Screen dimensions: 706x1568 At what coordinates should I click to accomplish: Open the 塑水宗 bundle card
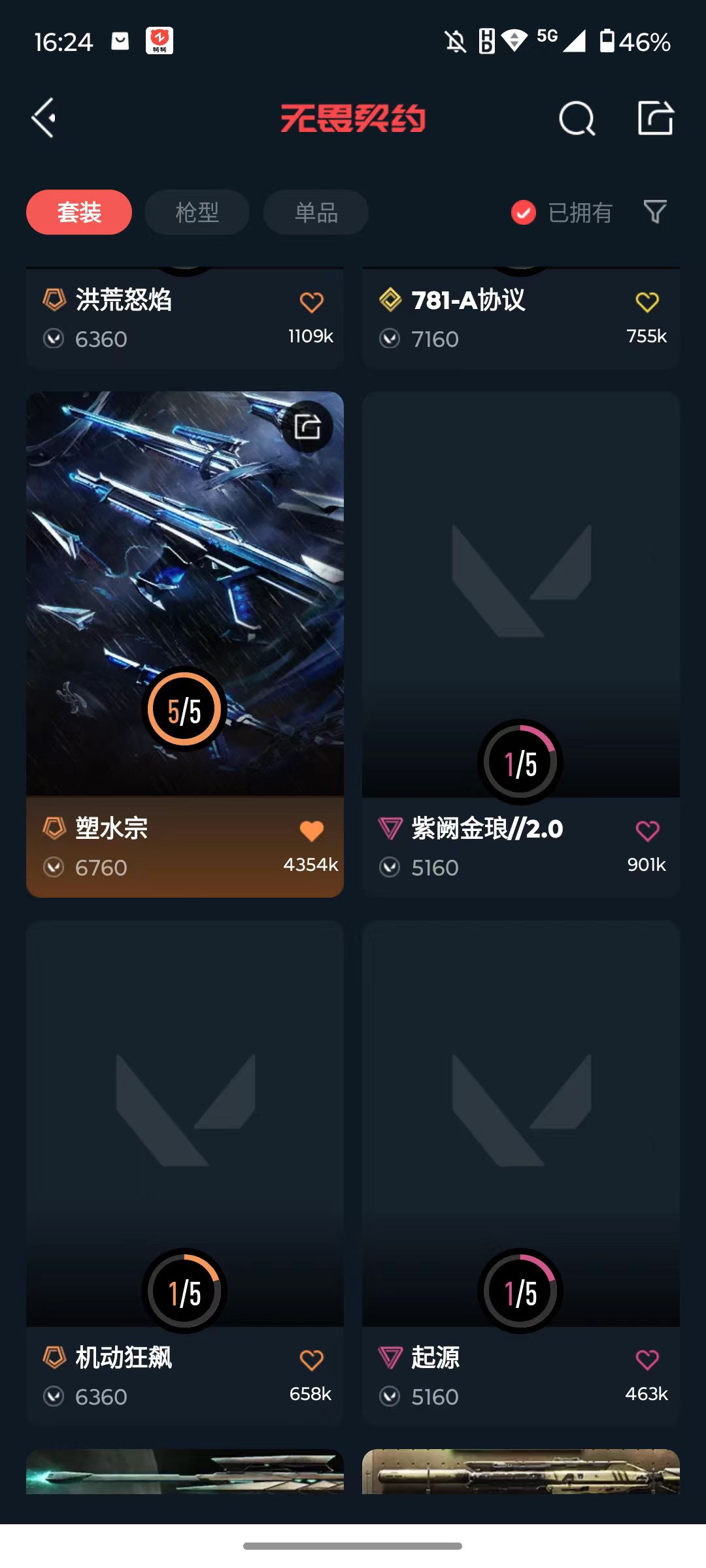(184, 588)
